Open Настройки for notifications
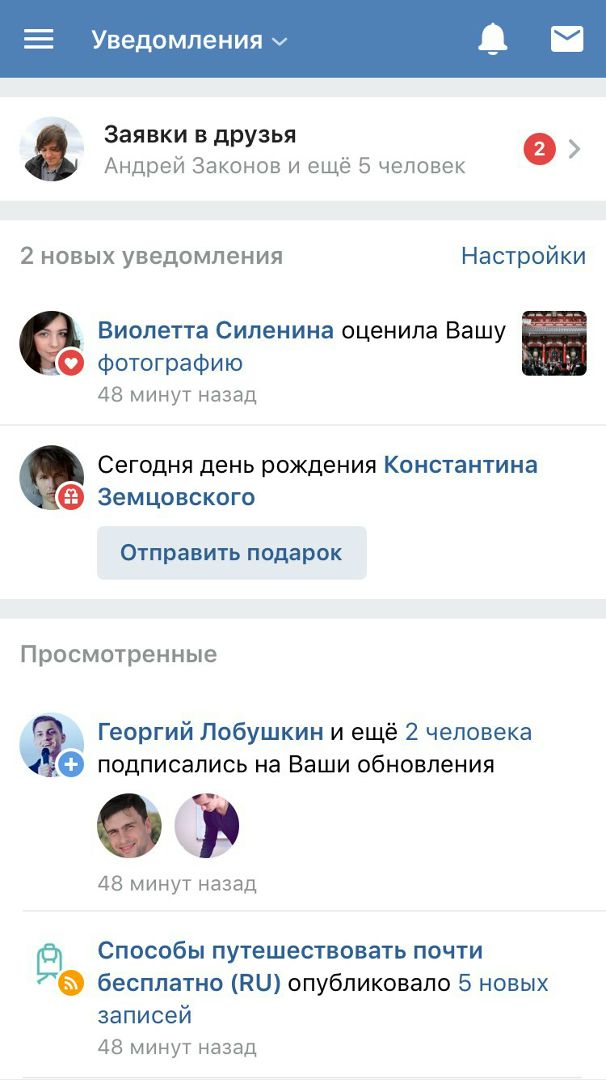Image resolution: width=606 pixels, height=1080 pixels. click(523, 256)
